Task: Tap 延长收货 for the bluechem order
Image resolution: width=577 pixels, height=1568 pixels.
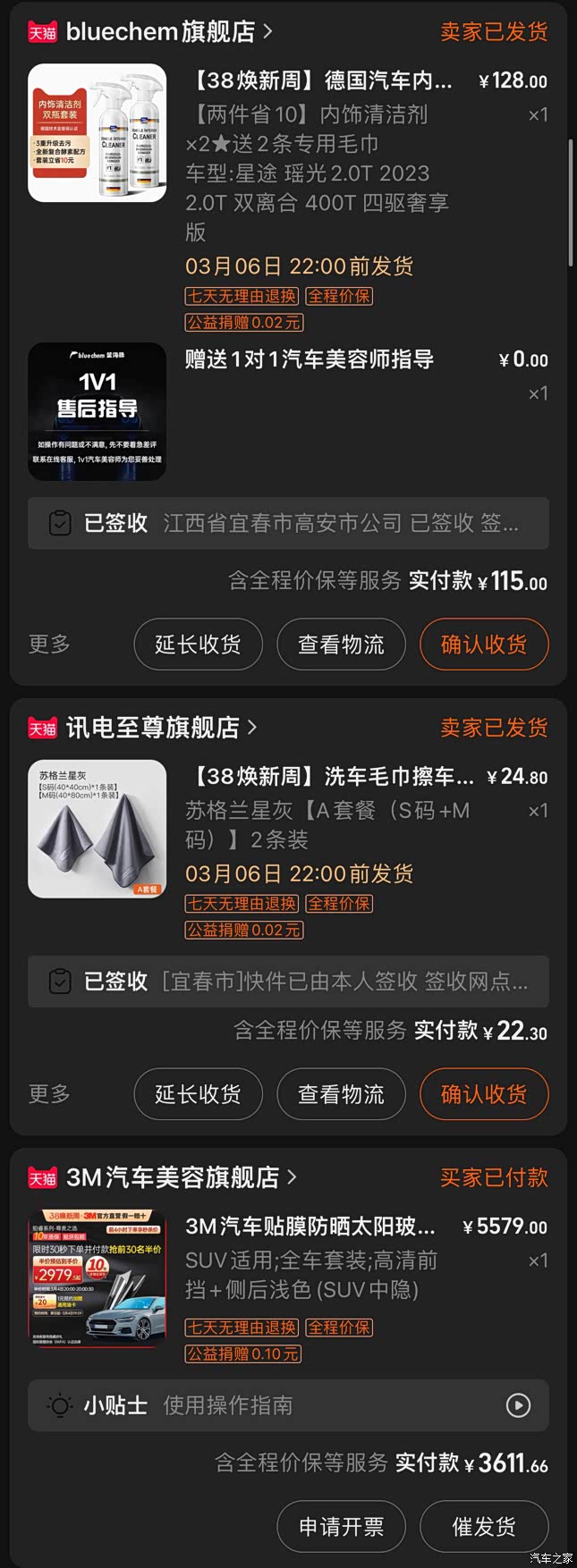Action: point(198,645)
